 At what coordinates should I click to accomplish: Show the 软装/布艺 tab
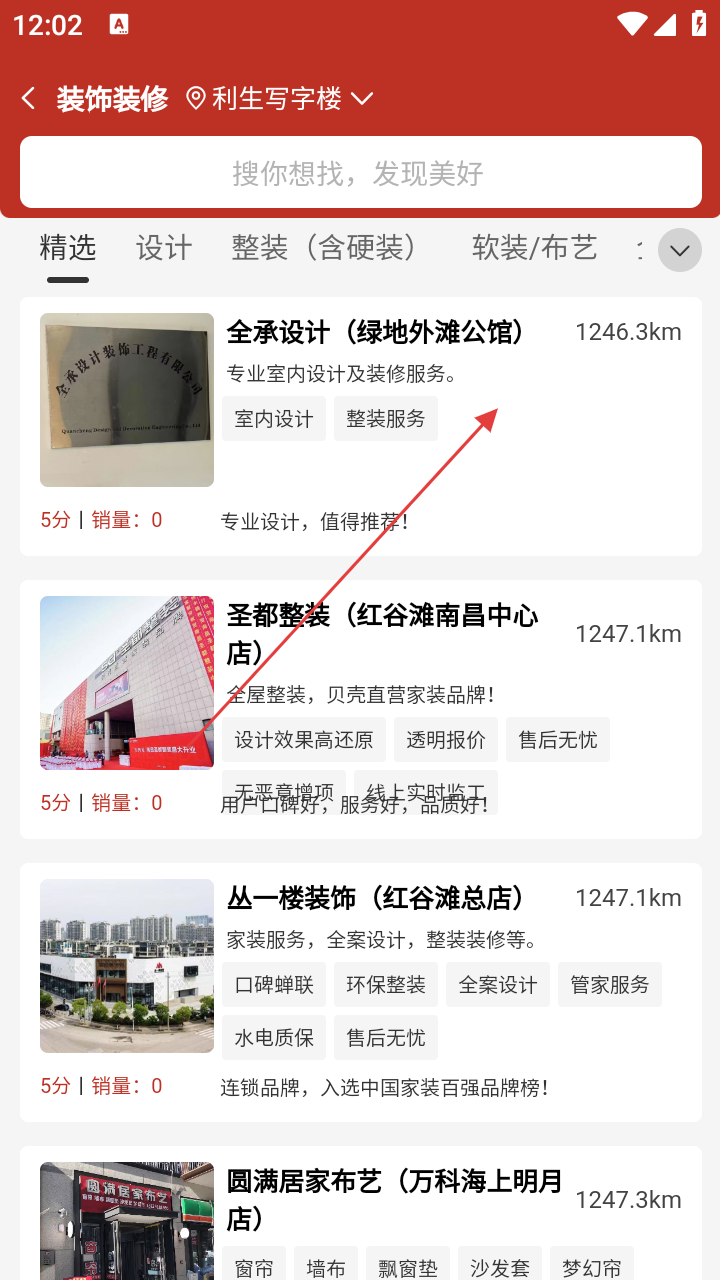tap(534, 248)
